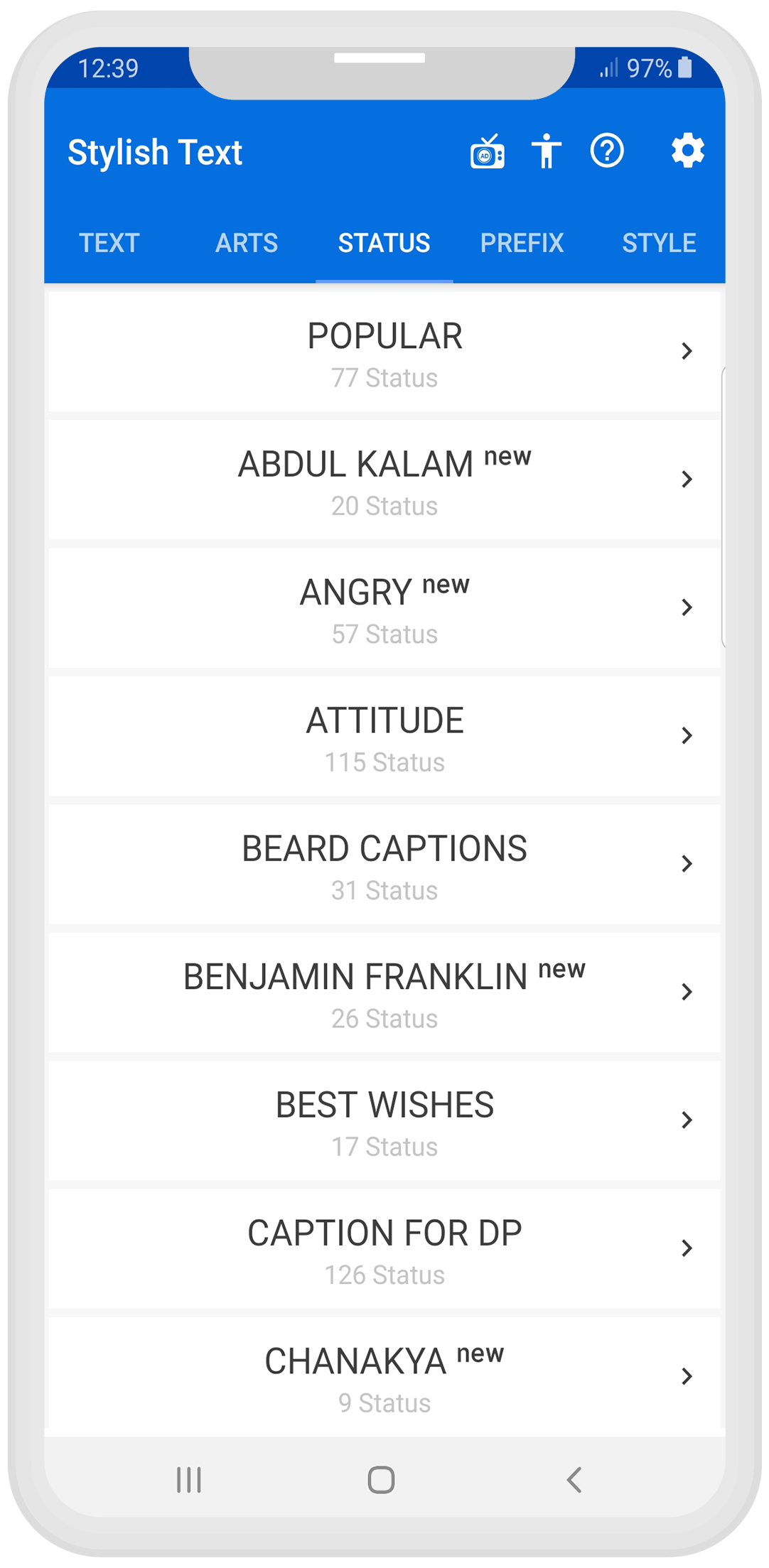Switch to the ARTS tab

click(247, 243)
